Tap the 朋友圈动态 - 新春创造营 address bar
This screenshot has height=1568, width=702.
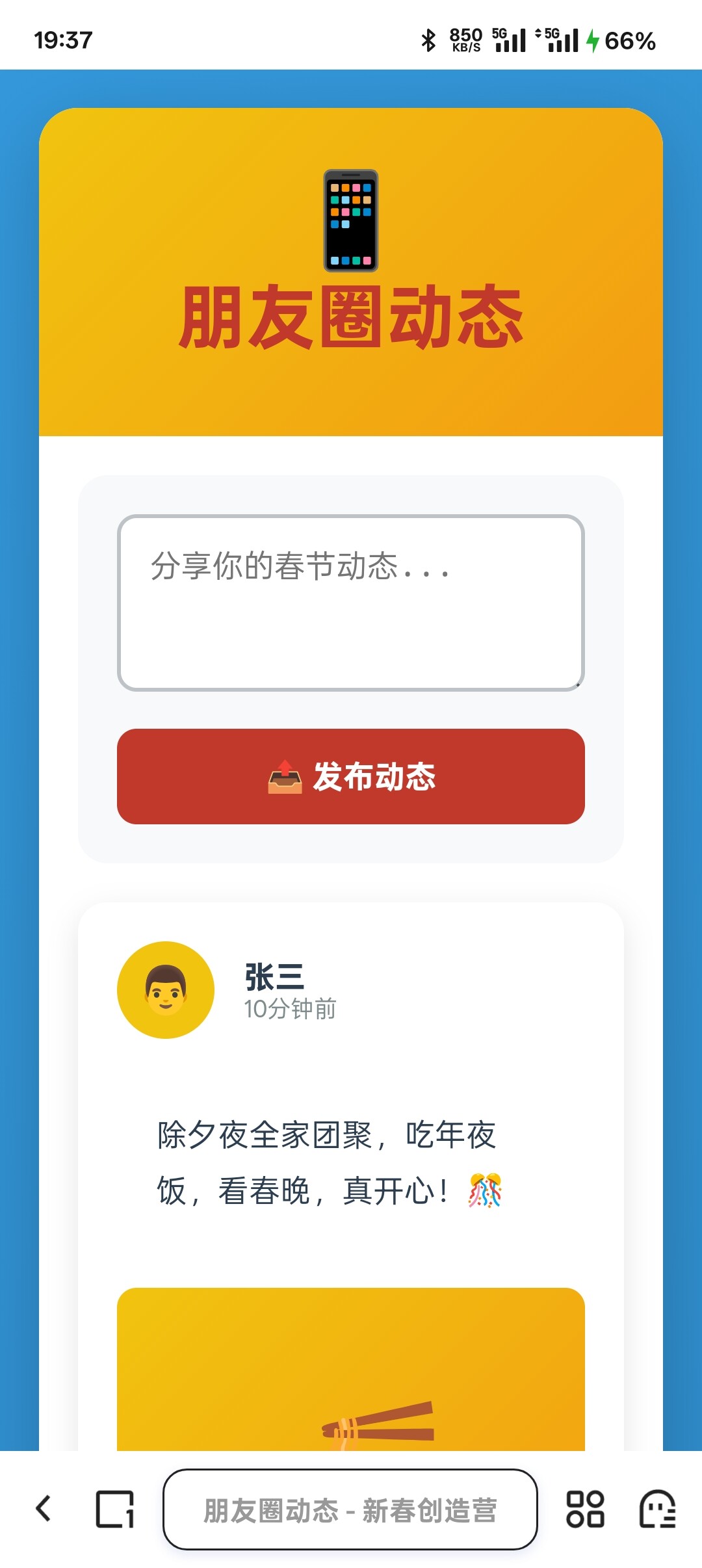click(x=350, y=1509)
